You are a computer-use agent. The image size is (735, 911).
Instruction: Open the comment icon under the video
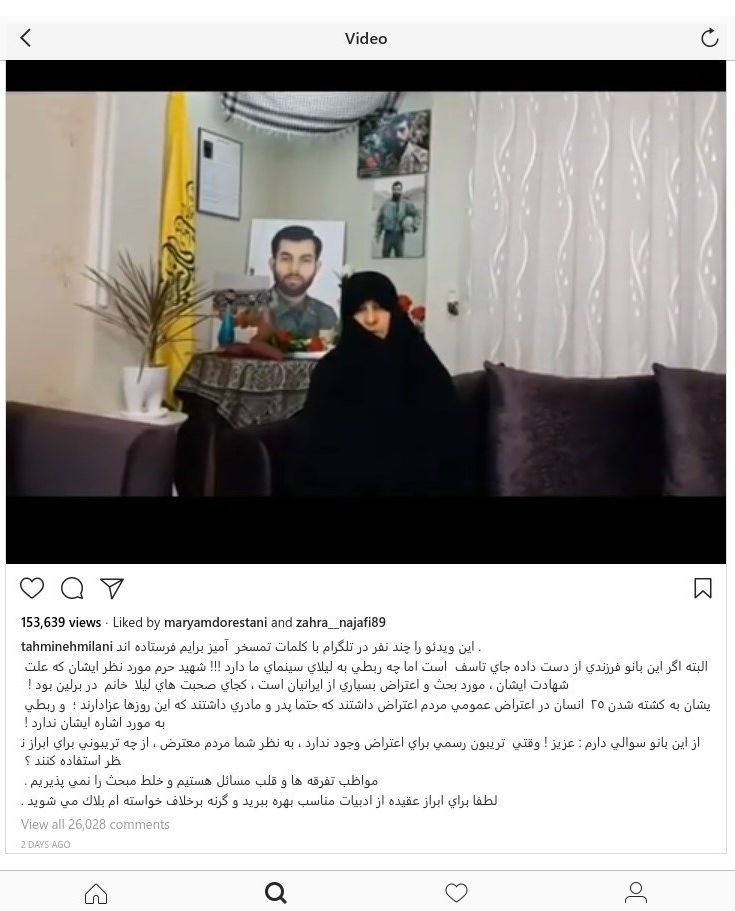click(72, 588)
